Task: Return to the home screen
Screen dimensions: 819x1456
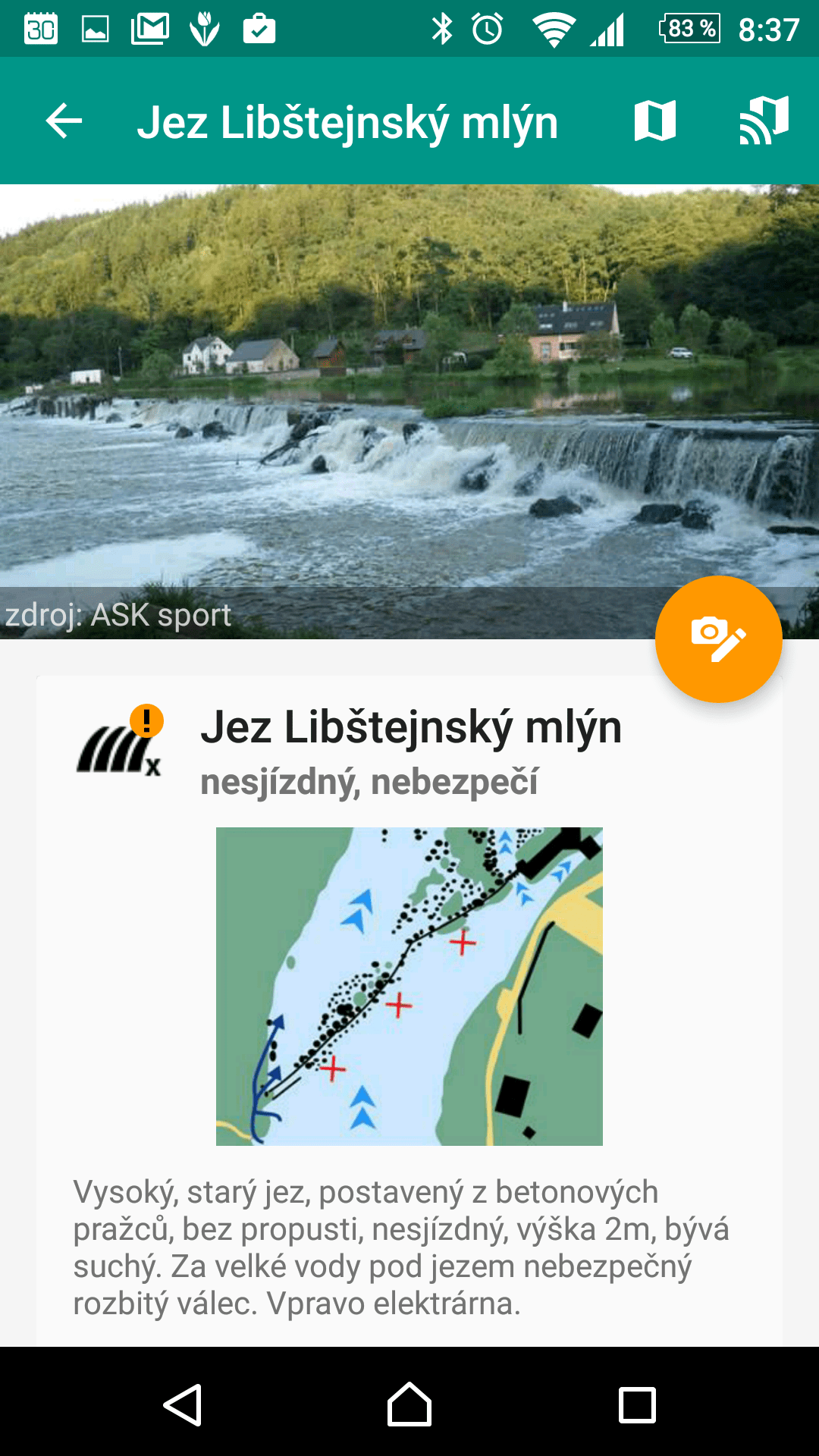Action: tap(409, 1404)
